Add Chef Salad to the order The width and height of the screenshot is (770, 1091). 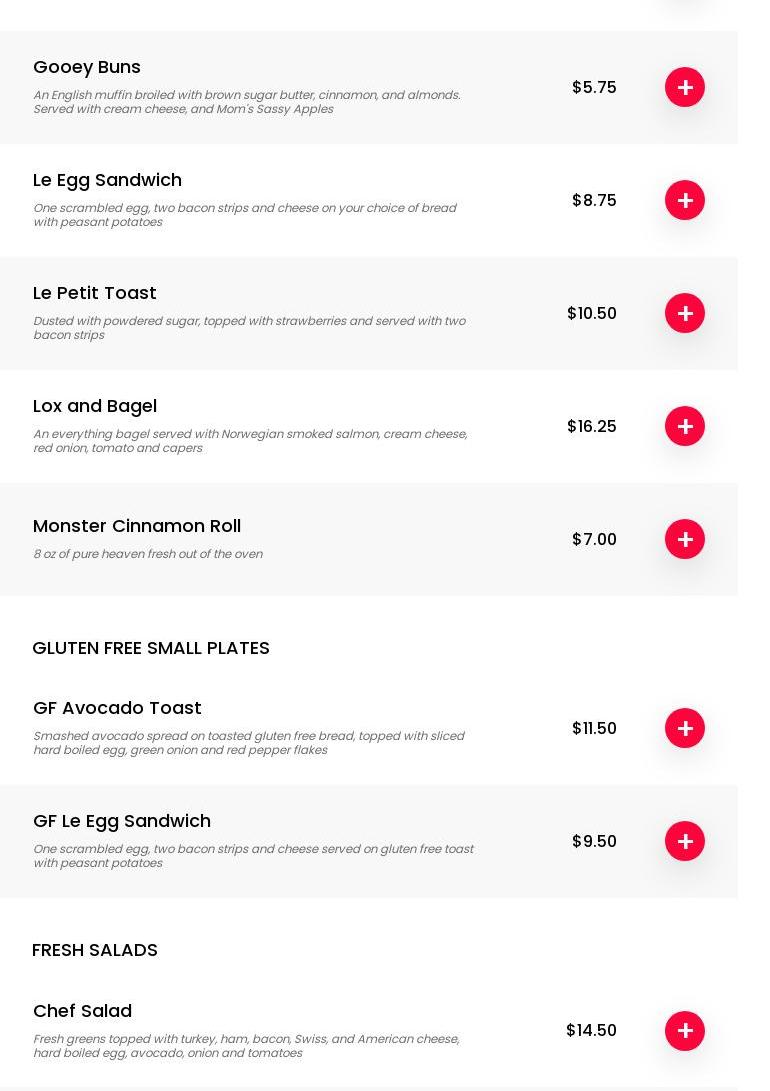[685, 1031]
